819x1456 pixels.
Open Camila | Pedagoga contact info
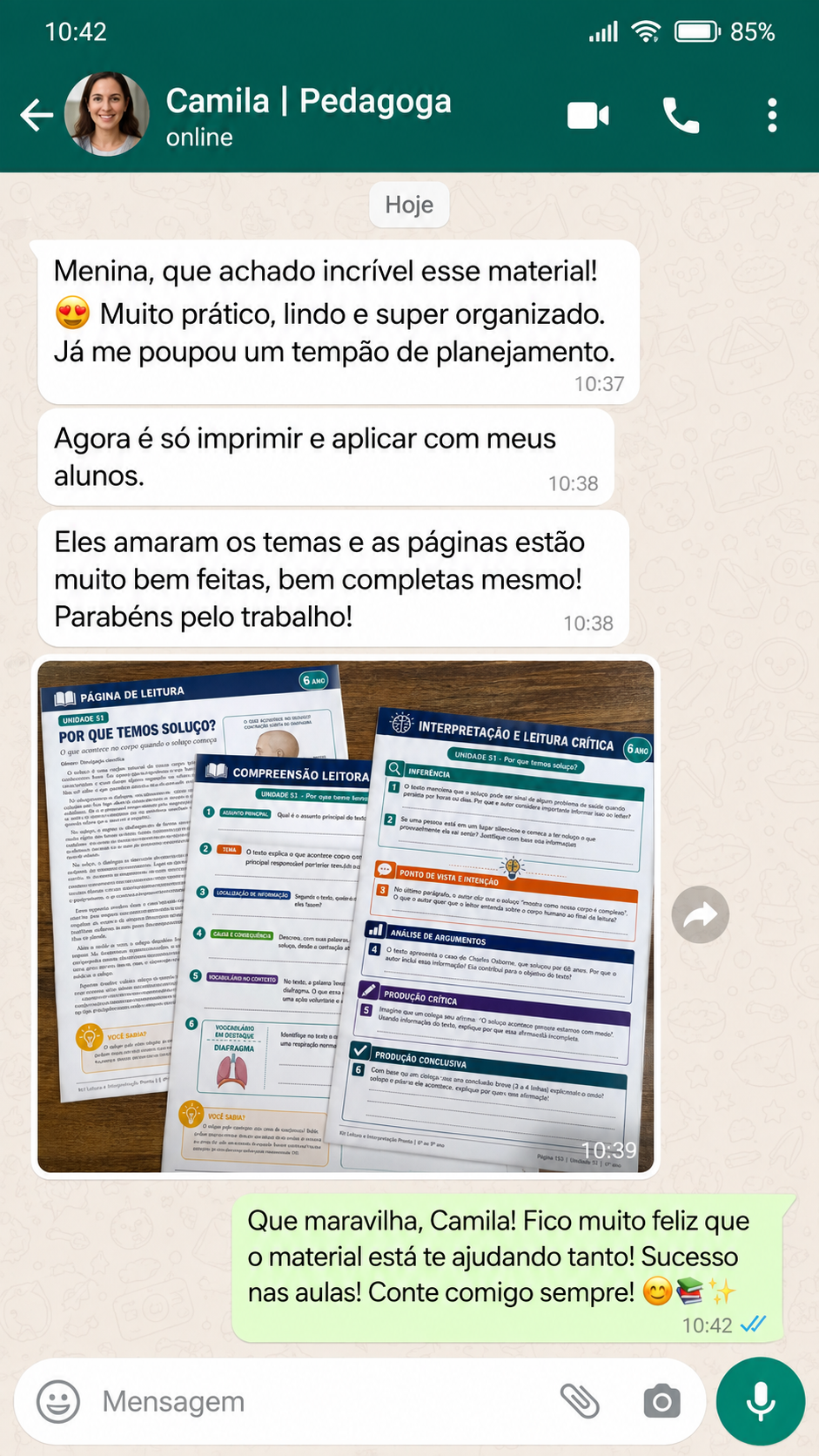(x=308, y=115)
